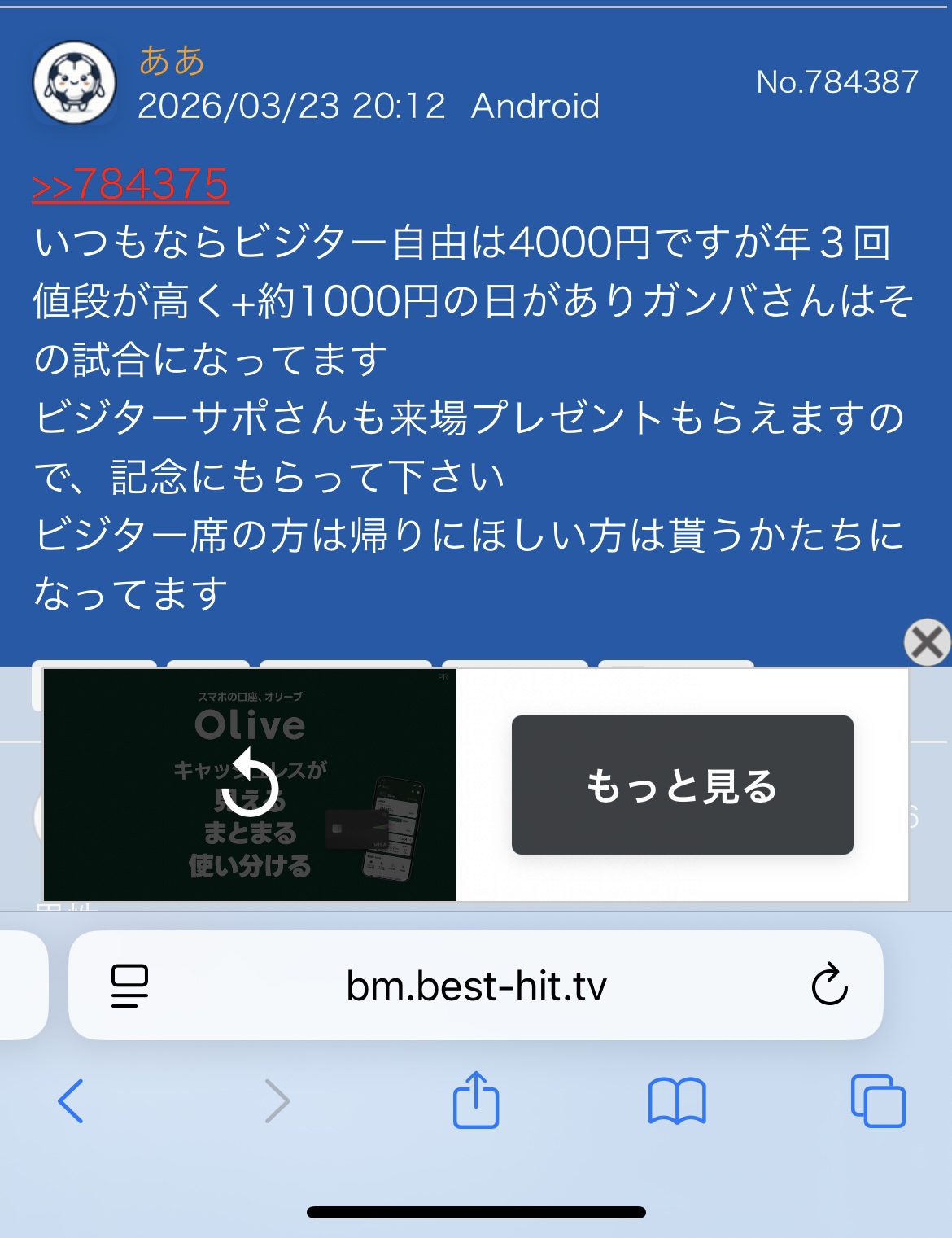Reload the current web page

click(x=829, y=985)
